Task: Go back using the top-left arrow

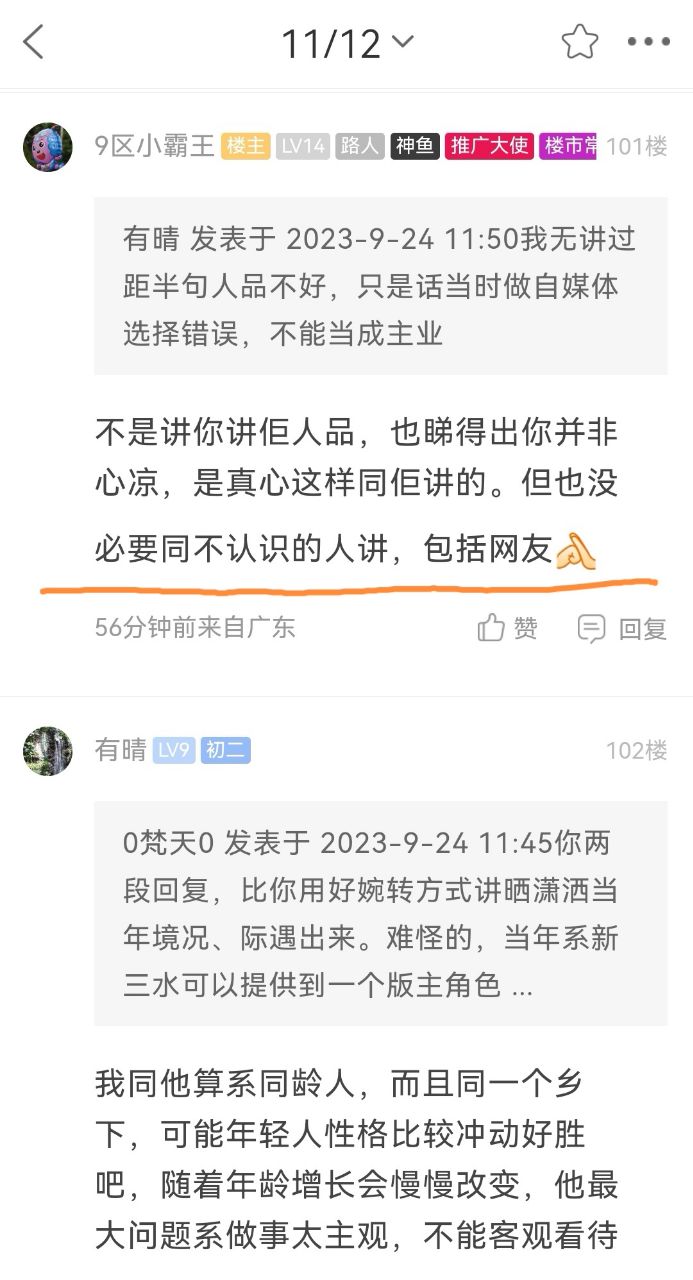Action: tap(34, 43)
